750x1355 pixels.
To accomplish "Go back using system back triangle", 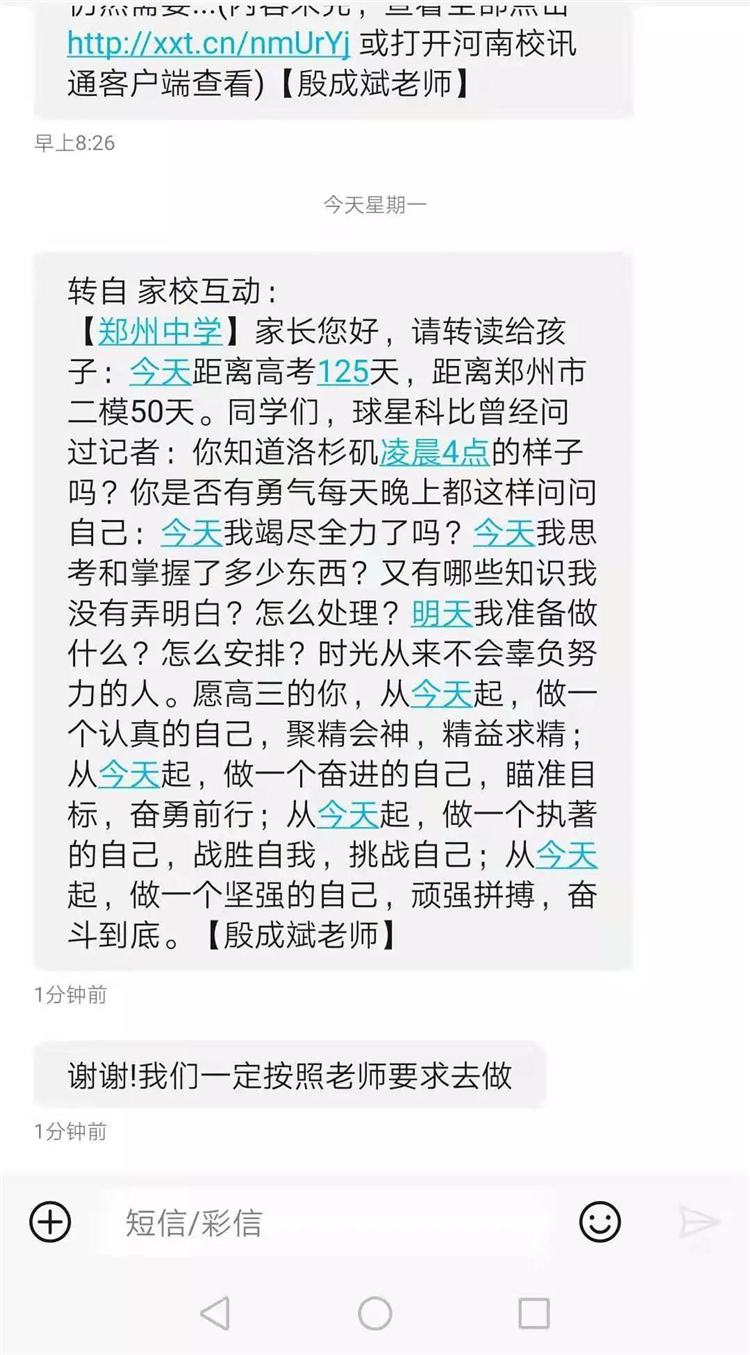I will coord(215,1313).
